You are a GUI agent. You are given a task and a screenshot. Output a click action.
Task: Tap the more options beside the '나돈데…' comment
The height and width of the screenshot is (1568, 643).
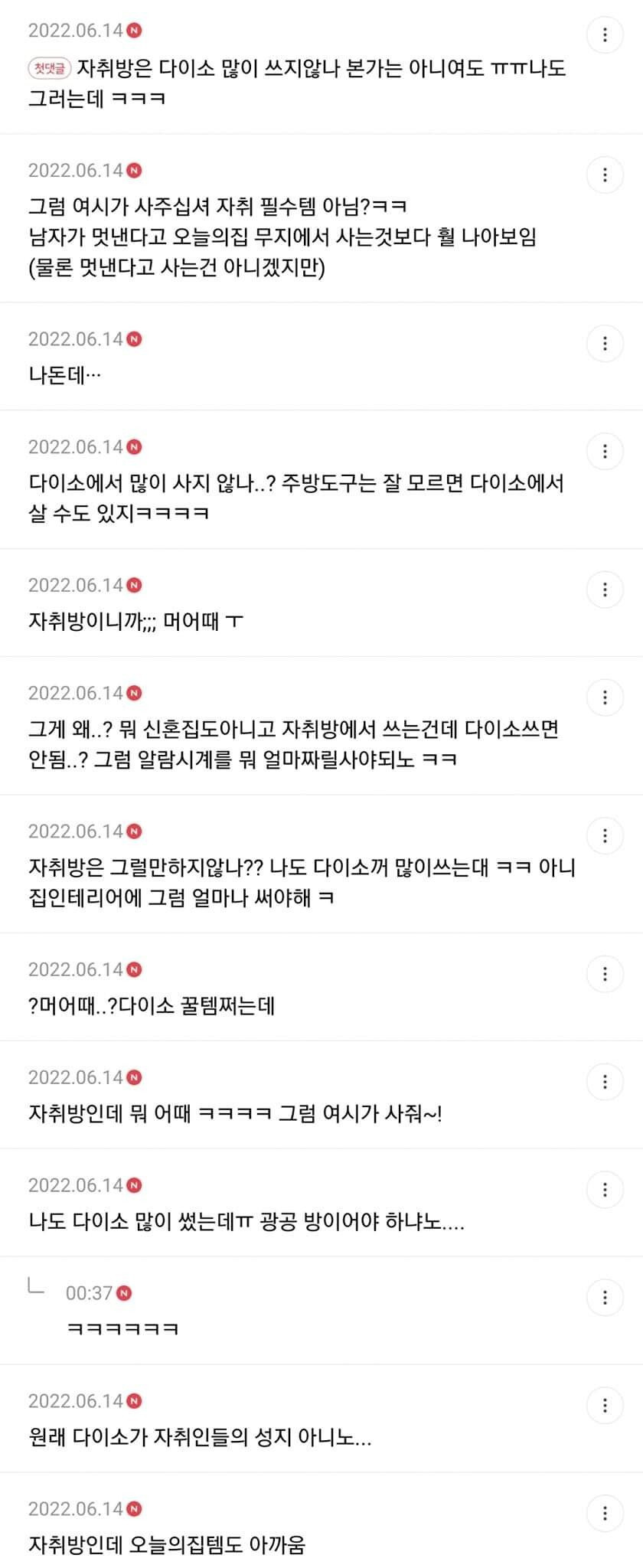pos(605,344)
